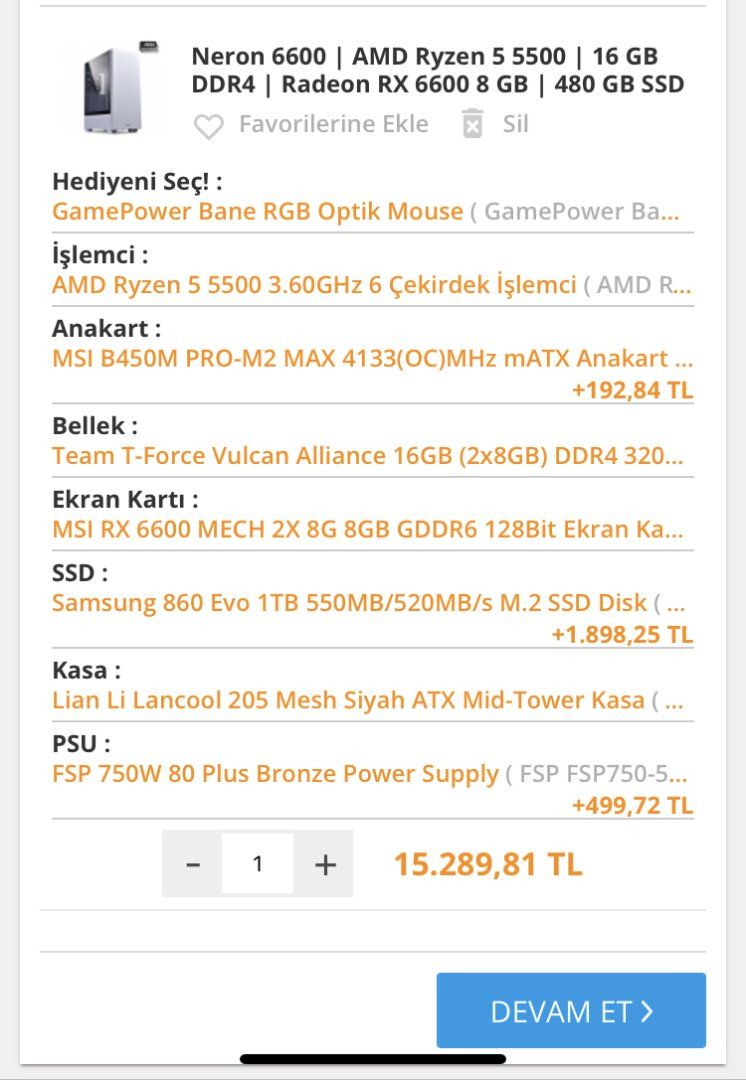Open the GamePower Bane RGB Optik Mouse gift
Viewport: 746px width, 1080px height.
pos(258,212)
